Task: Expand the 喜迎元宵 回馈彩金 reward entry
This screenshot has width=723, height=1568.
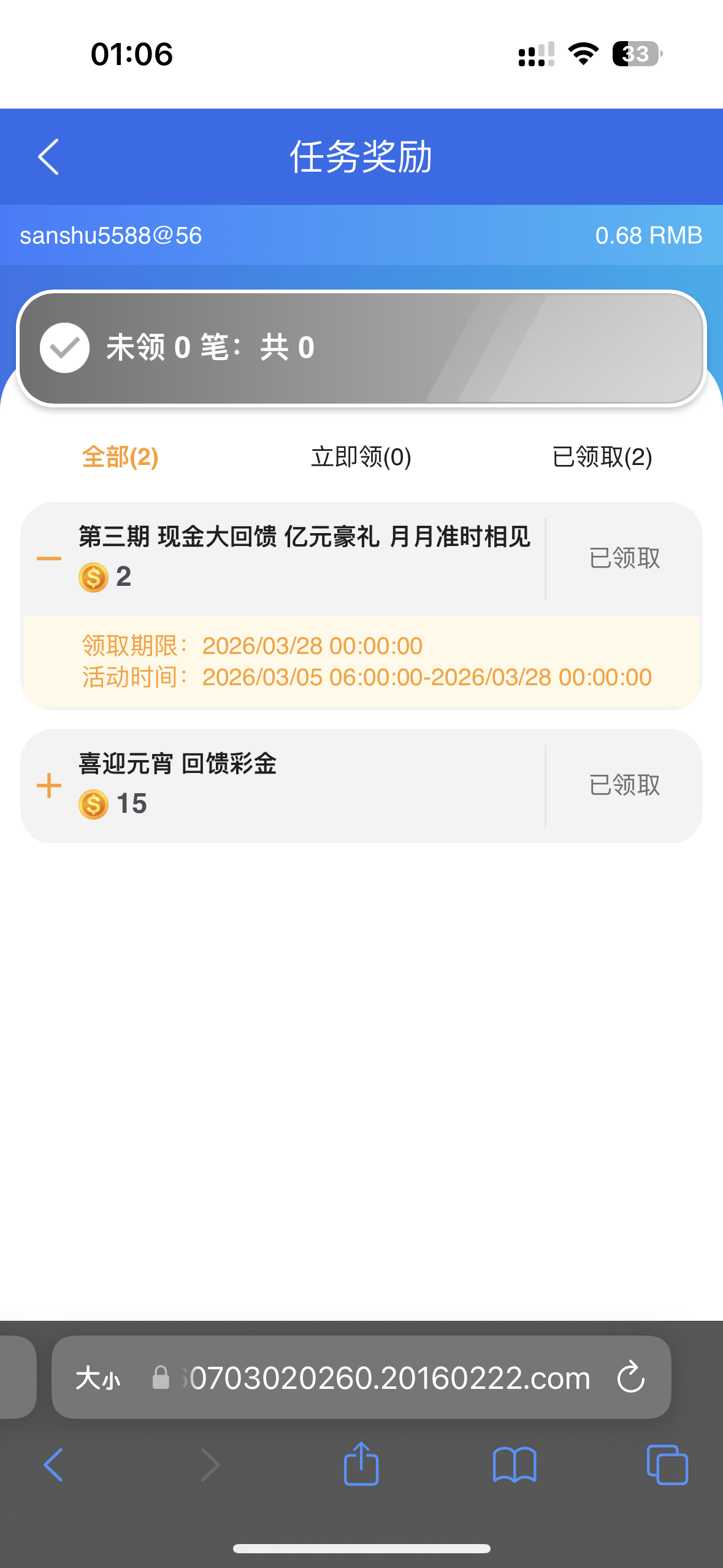Action: (48, 785)
